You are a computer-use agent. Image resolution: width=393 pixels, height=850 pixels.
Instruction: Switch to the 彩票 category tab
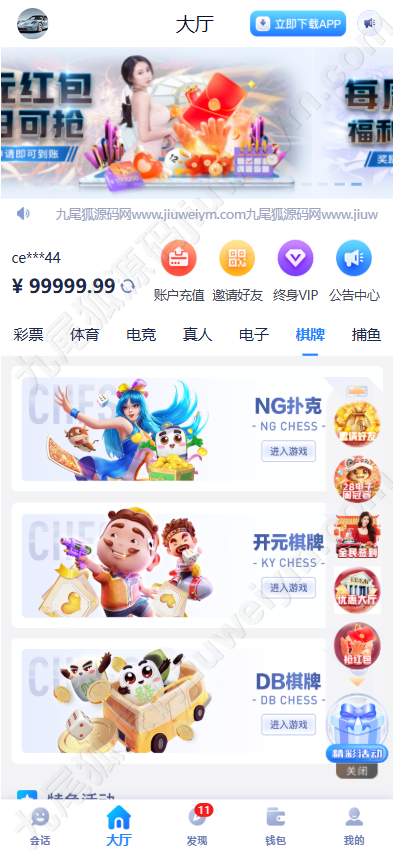tap(28, 334)
